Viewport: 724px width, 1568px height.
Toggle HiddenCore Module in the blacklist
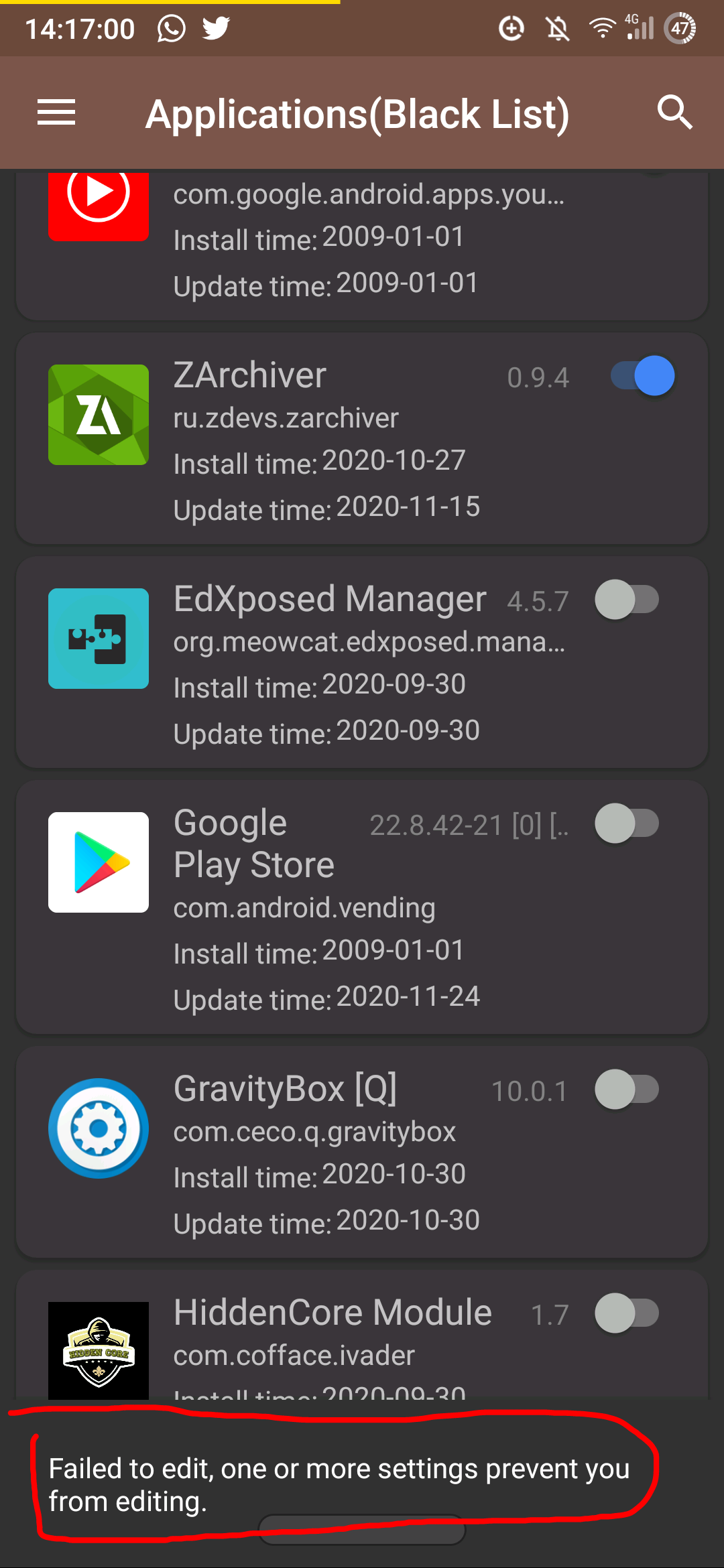(x=628, y=1313)
